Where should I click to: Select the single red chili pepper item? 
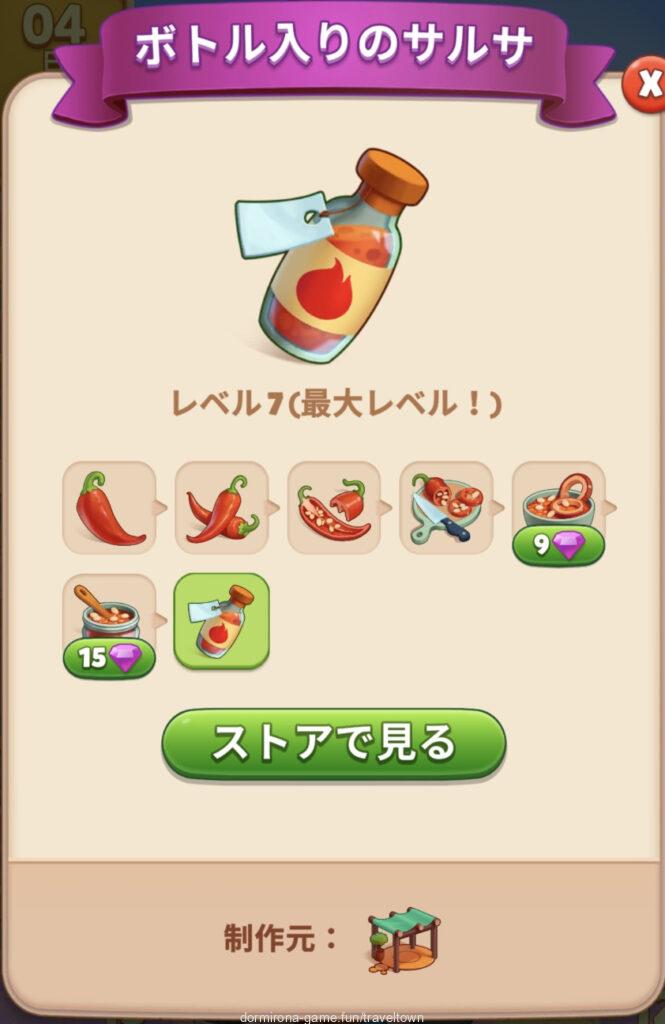point(109,507)
